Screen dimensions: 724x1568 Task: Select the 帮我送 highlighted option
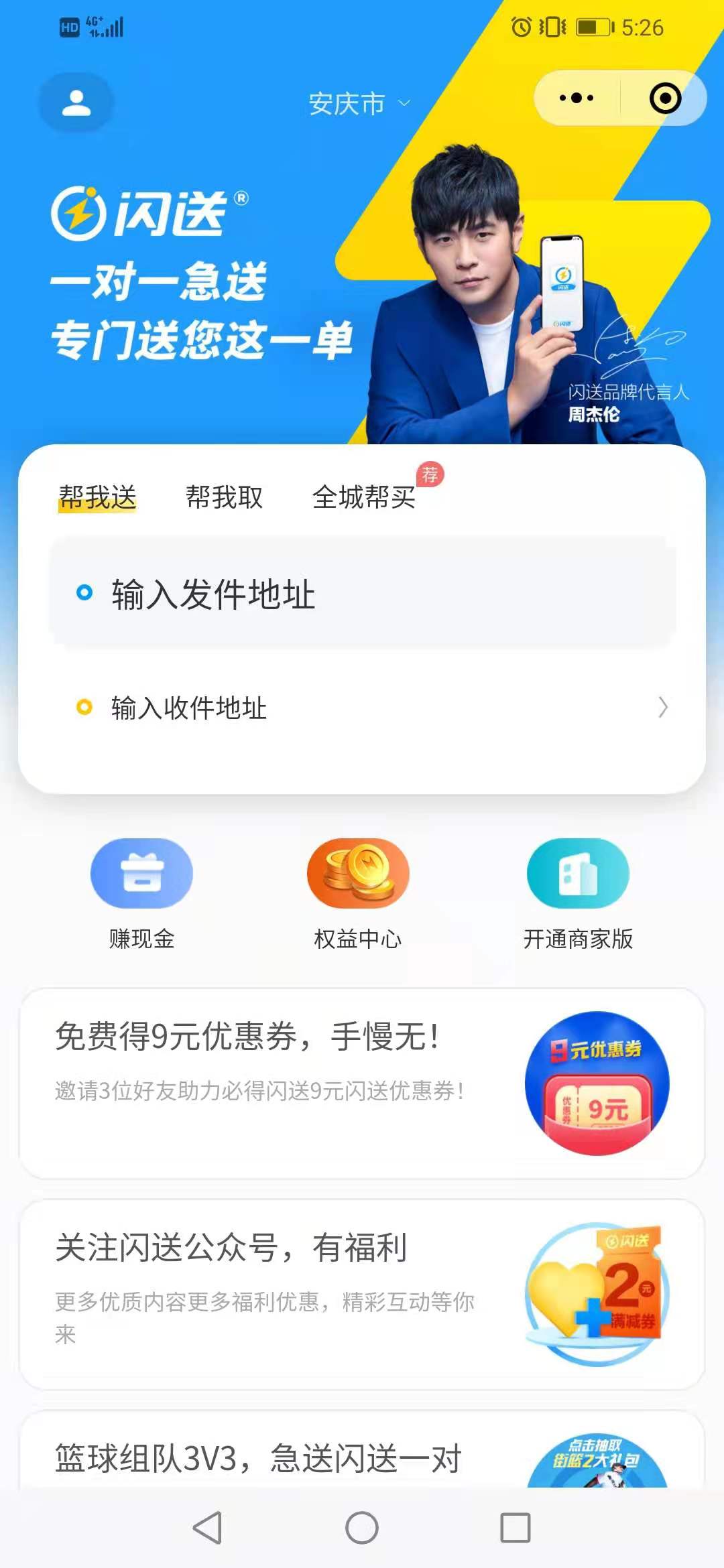[96, 498]
